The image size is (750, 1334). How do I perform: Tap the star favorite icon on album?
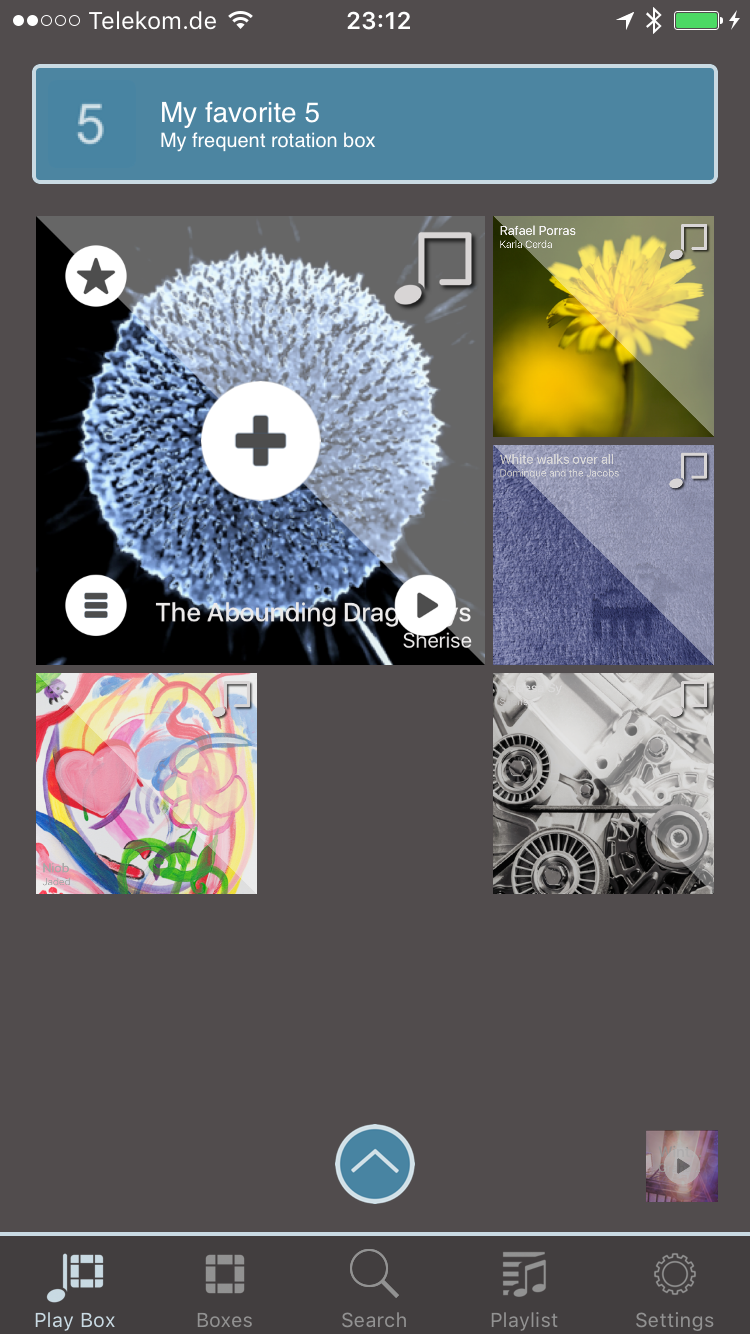96,276
